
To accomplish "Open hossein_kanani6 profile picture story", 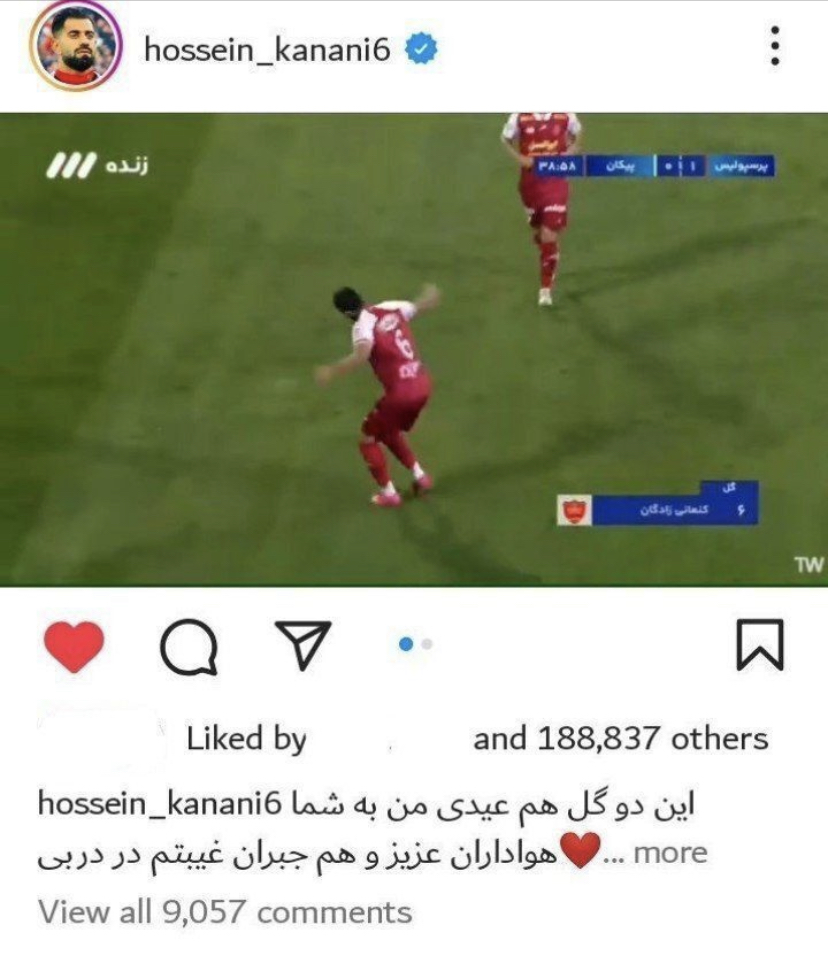I will click(75, 48).
